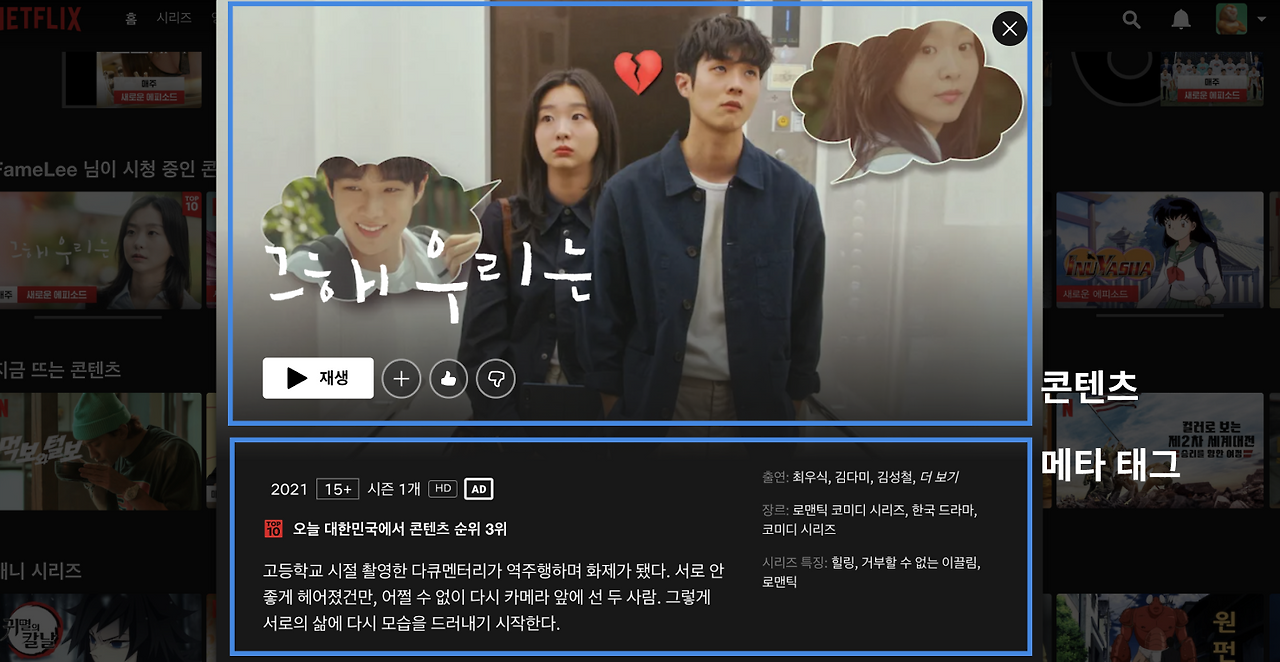Go to 시리즈 in the top navigation
The image size is (1280, 662).
pyautogui.click(x=174, y=19)
